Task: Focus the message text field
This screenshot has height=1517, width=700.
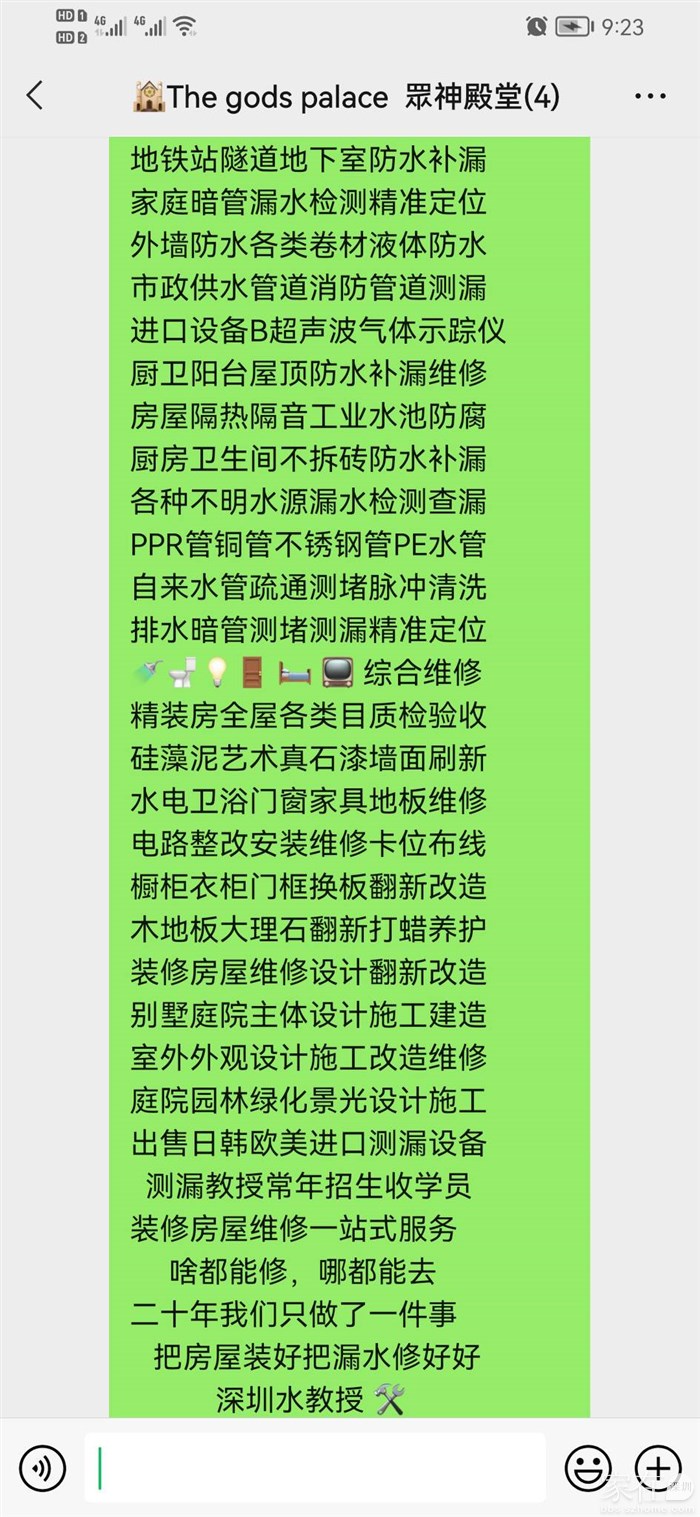Action: (x=315, y=1467)
